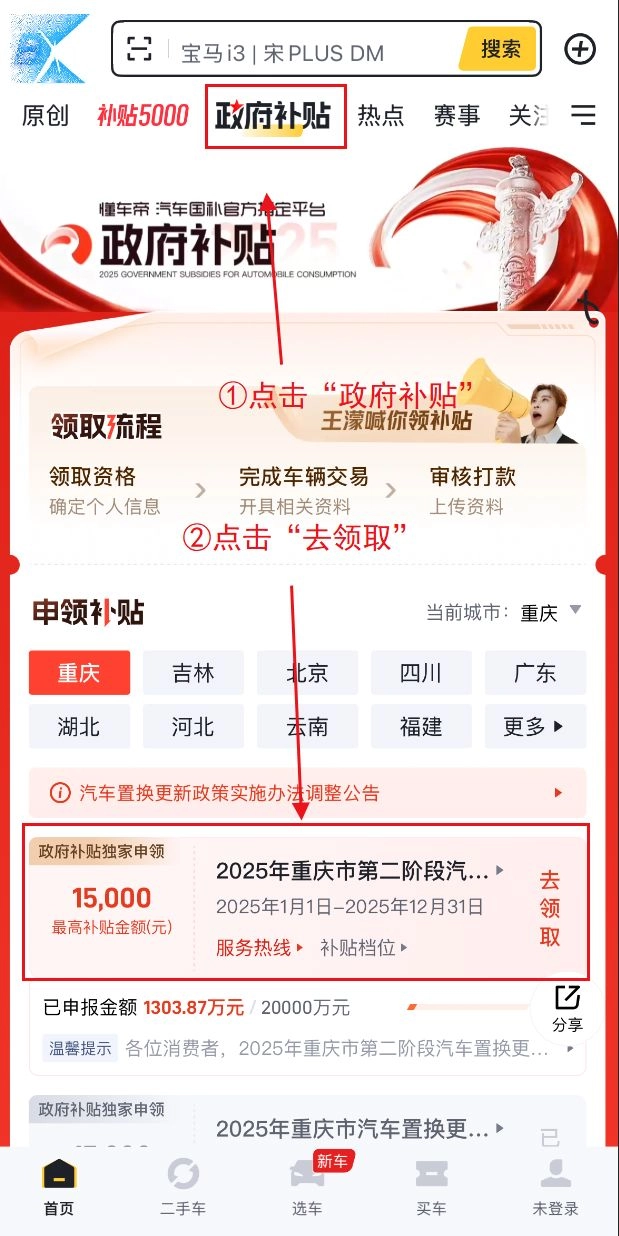Expand 更多 cities
619x1236 pixels.
click(534, 727)
